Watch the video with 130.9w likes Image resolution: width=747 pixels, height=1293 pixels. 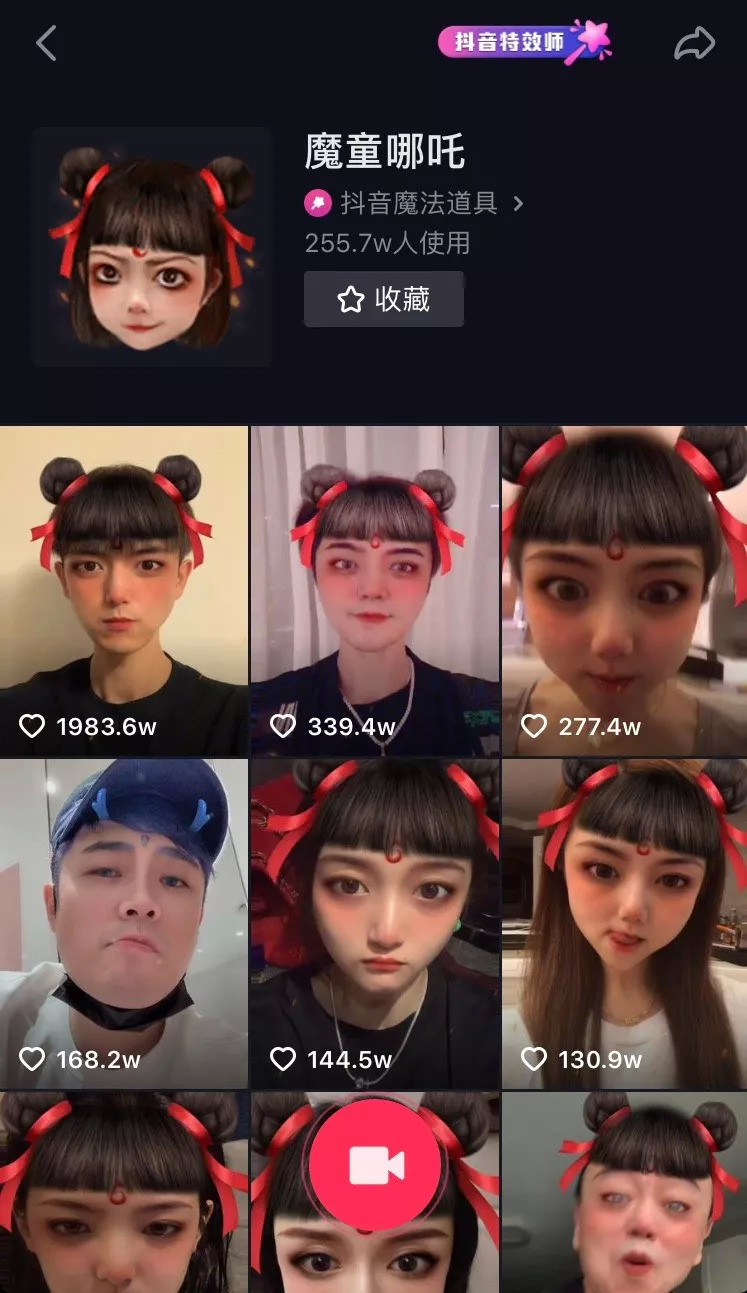click(624, 920)
